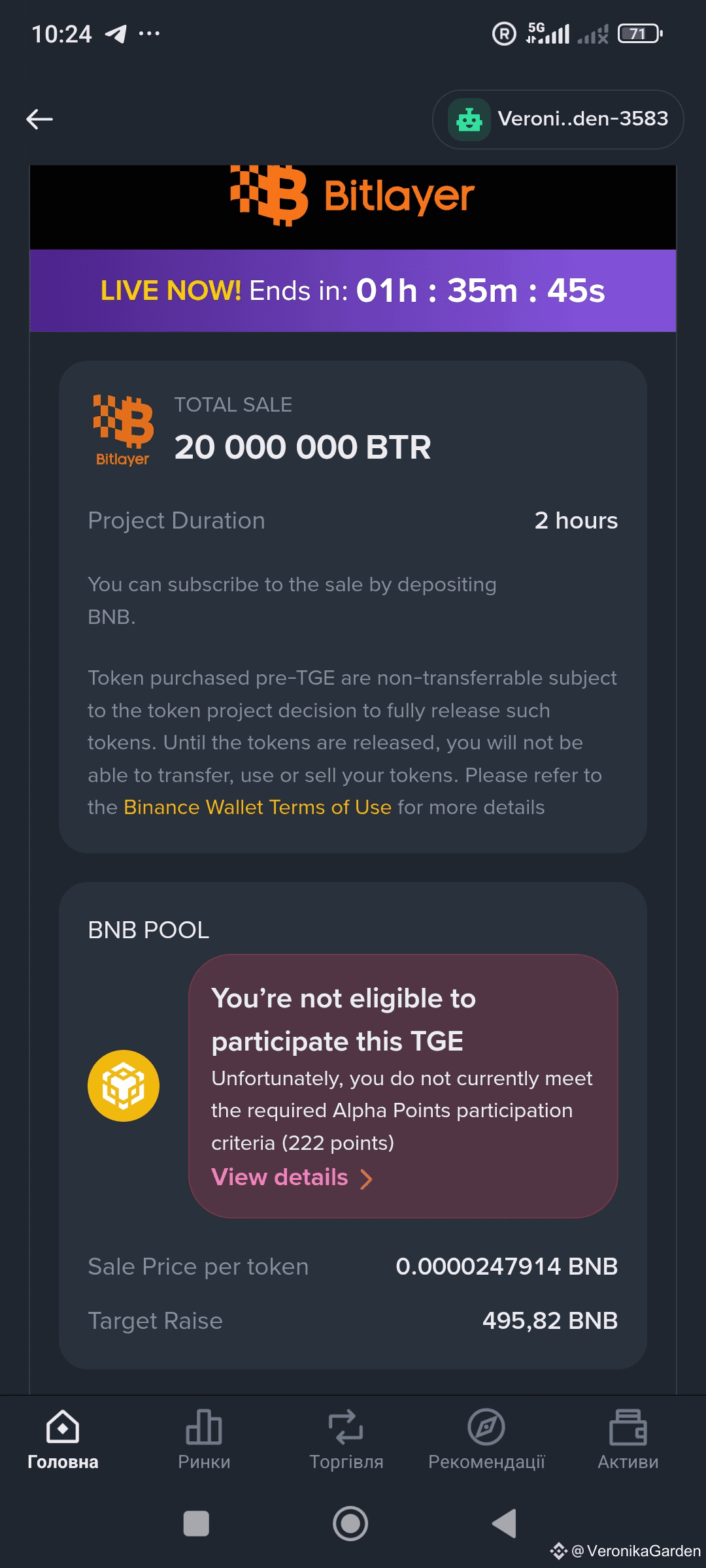
Task: Open the Veroni..den-3583 wallet account selector
Action: pos(558,120)
